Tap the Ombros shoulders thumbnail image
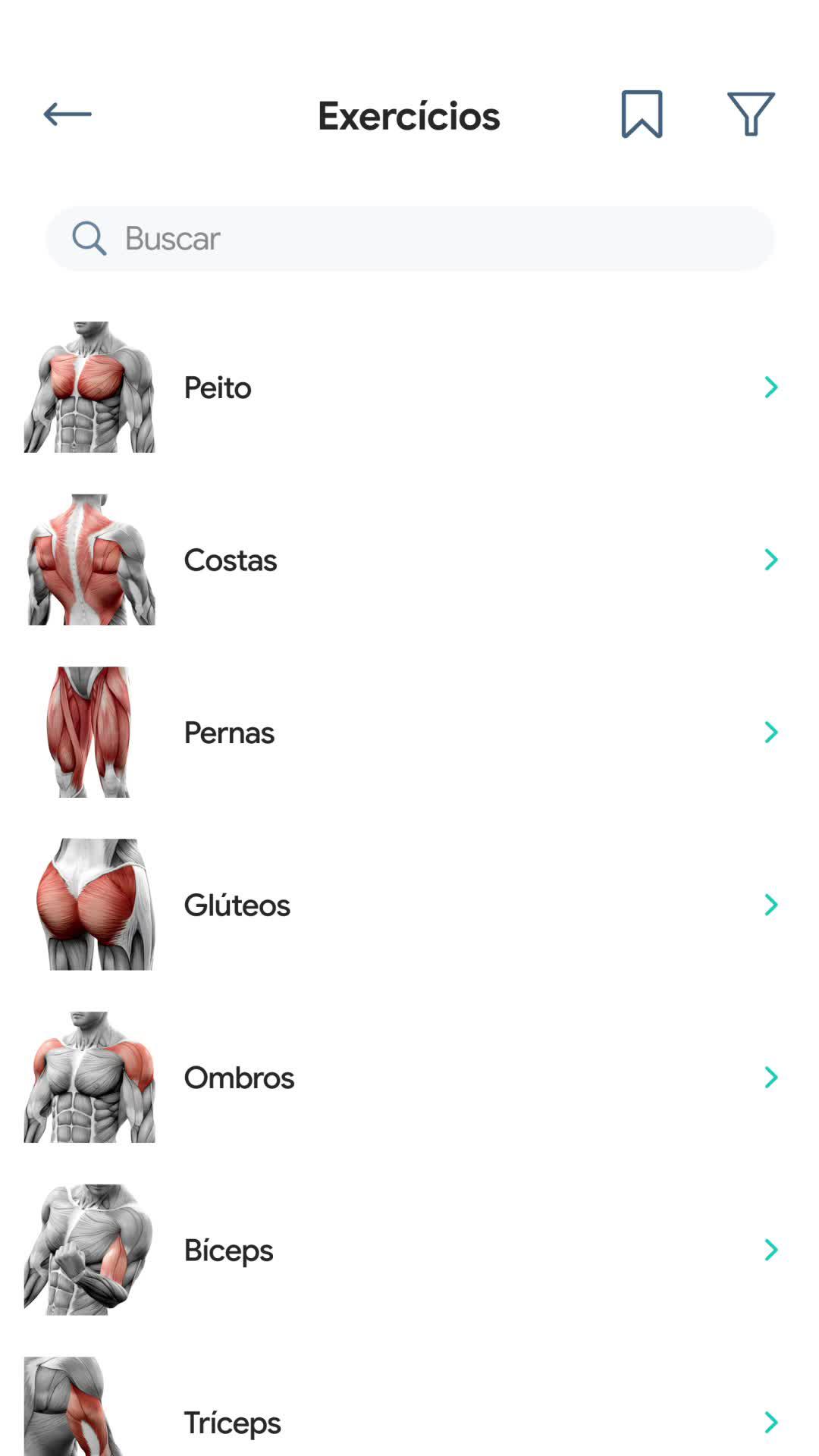Viewport: 819px width, 1456px height. (x=88, y=1077)
